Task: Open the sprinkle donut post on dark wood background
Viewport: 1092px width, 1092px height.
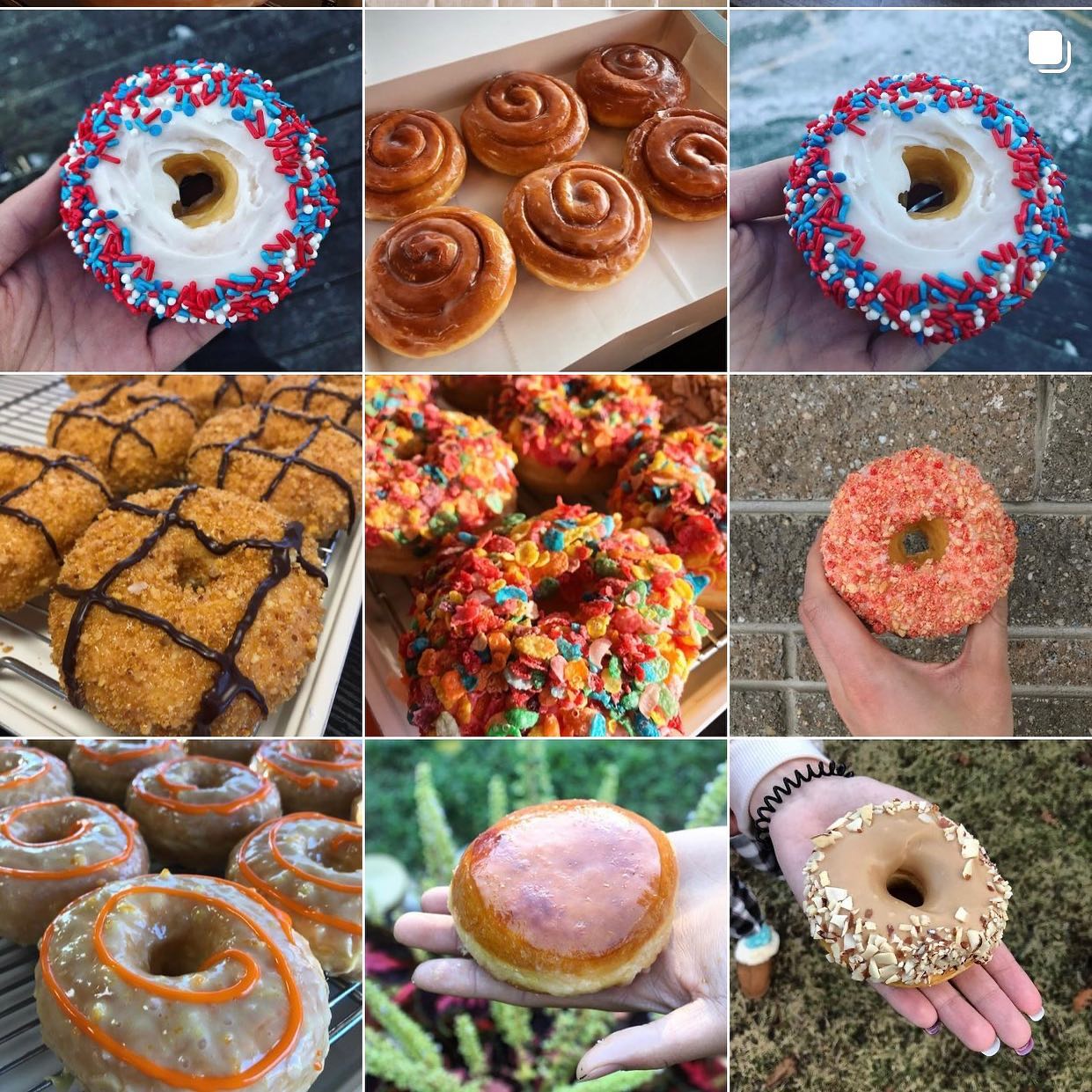Action: (x=180, y=191)
